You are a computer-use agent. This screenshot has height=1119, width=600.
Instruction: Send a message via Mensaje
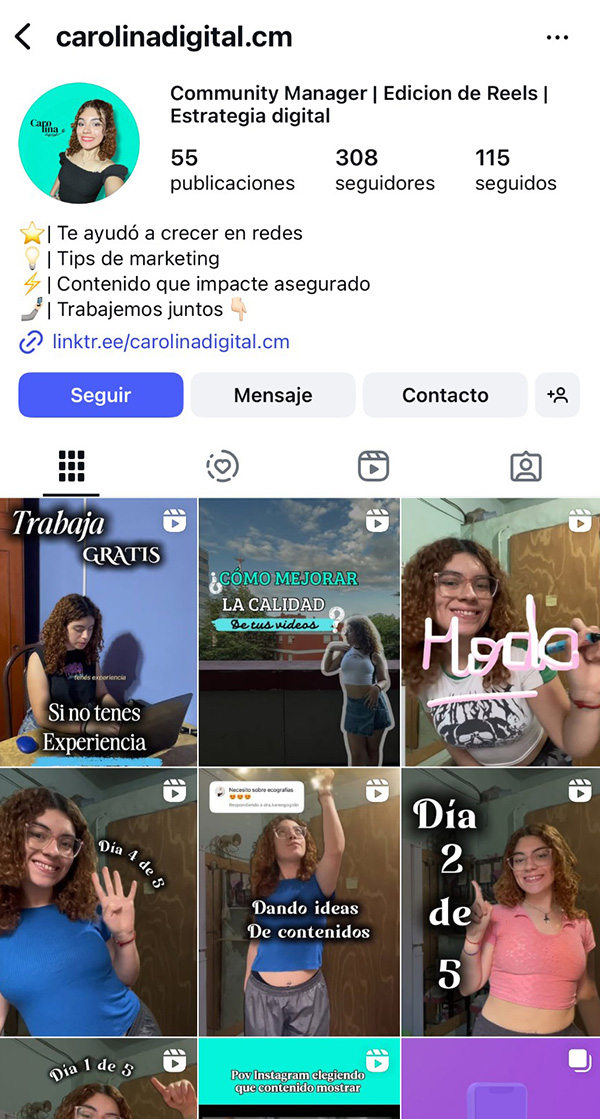(273, 395)
